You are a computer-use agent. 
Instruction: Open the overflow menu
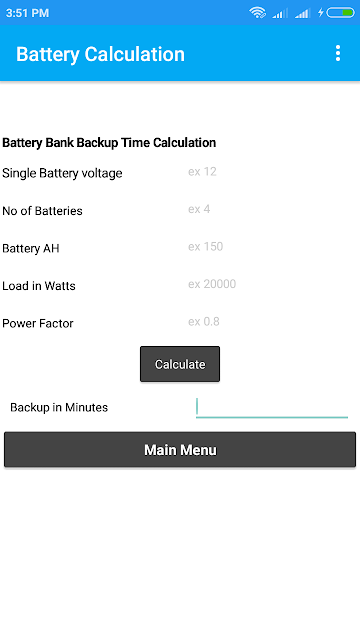(338, 53)
